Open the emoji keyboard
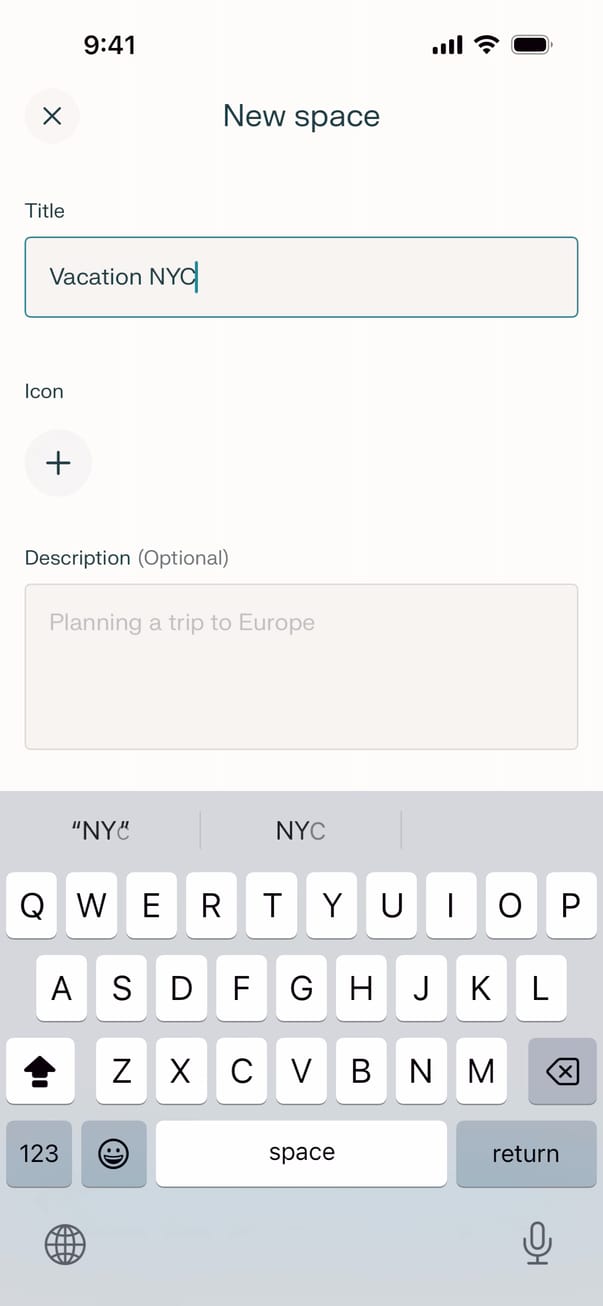Viewport: 603px width, 1306px height. point(113,1153)
